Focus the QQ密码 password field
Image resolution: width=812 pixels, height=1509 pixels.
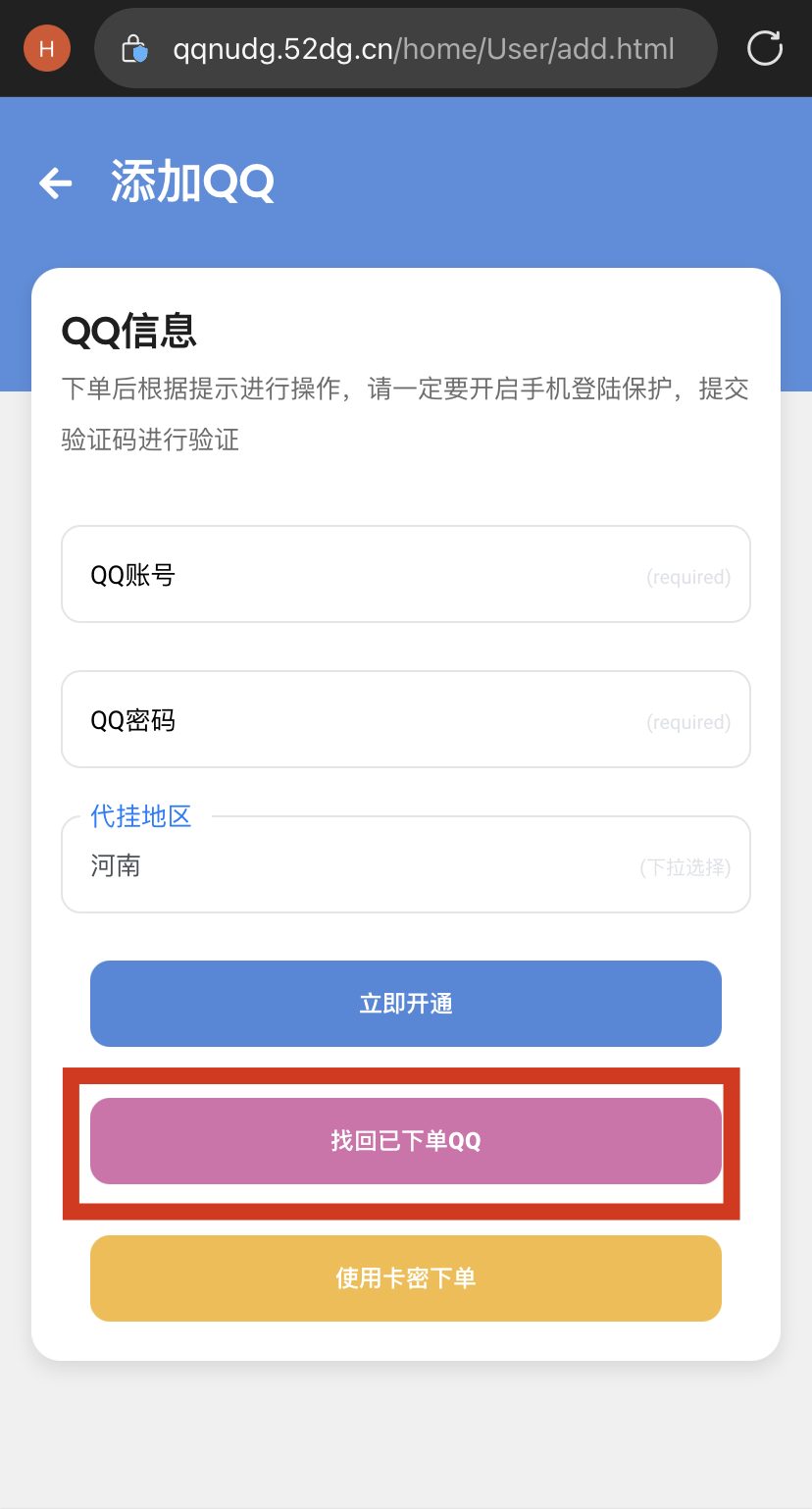(406, 719)
